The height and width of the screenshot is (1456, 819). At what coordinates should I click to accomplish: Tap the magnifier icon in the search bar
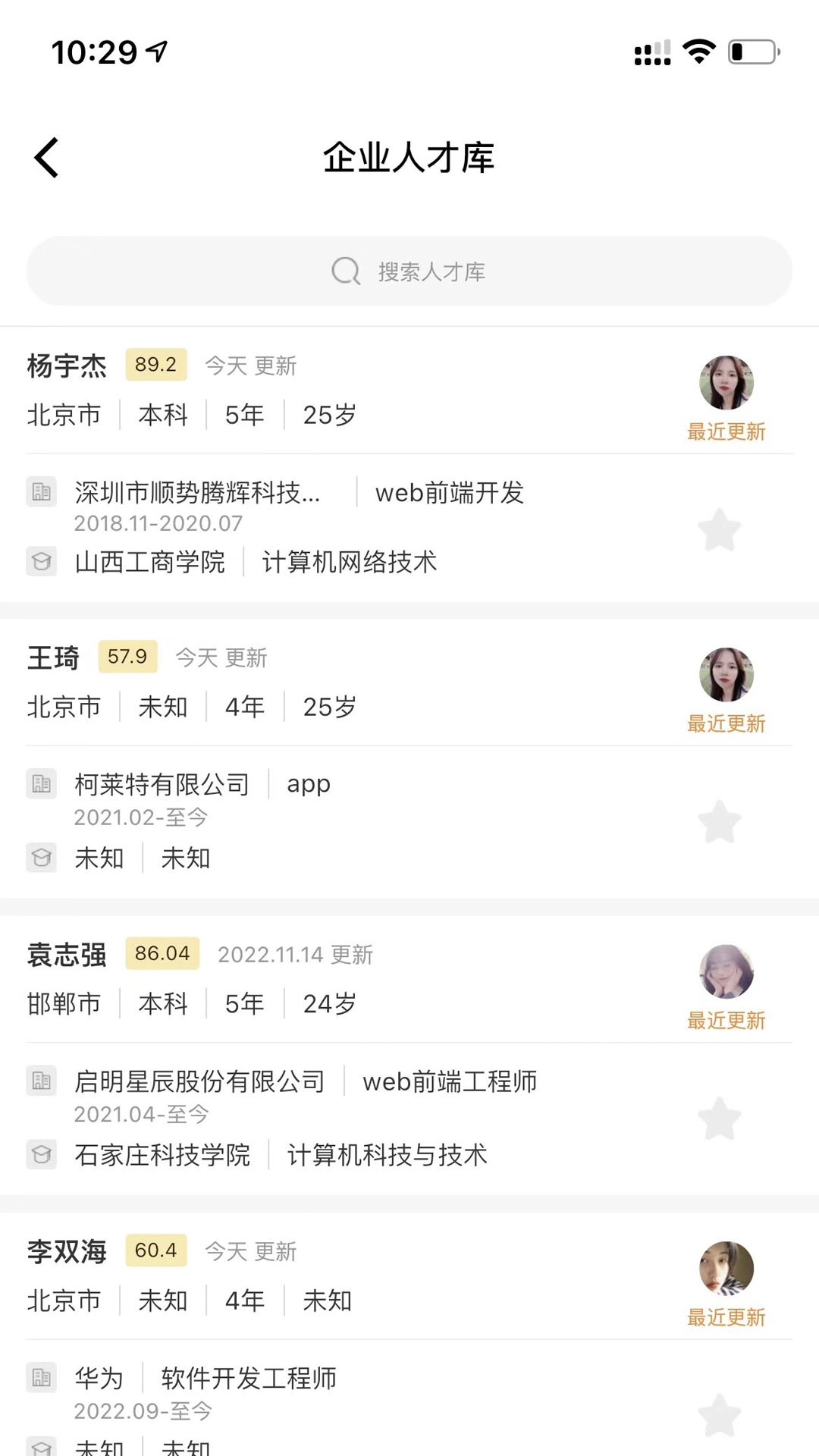tap(346, 271)
